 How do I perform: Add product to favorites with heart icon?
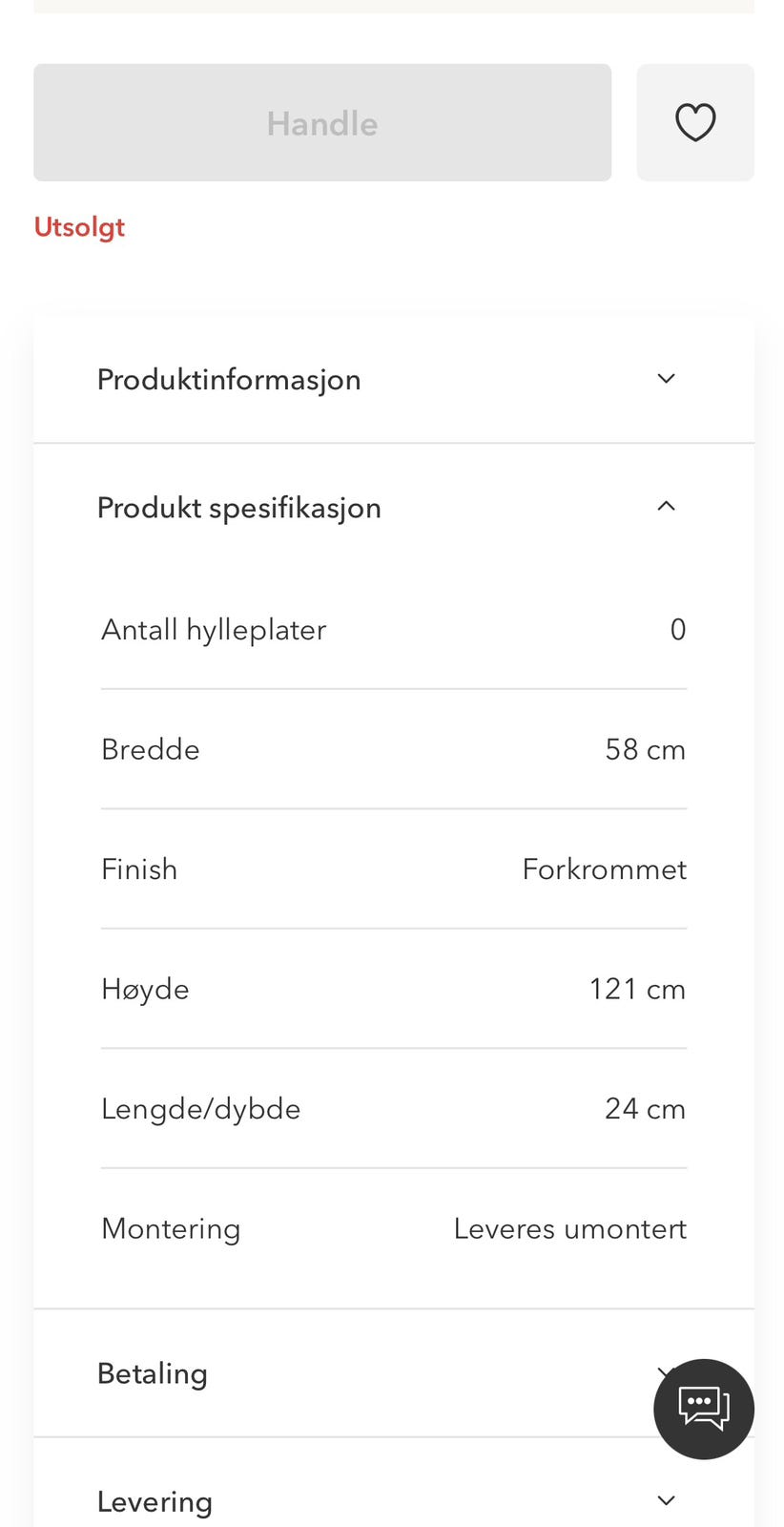click(x=694, y=122)
